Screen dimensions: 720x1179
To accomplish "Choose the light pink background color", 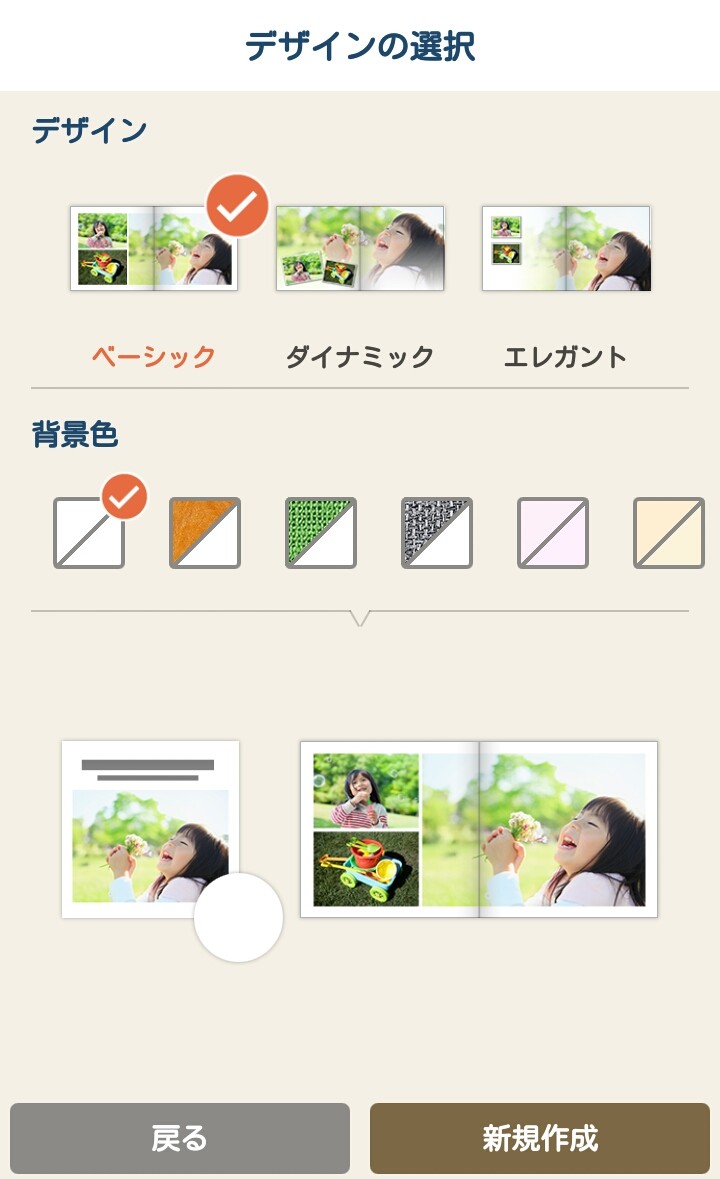I will 553,533.
